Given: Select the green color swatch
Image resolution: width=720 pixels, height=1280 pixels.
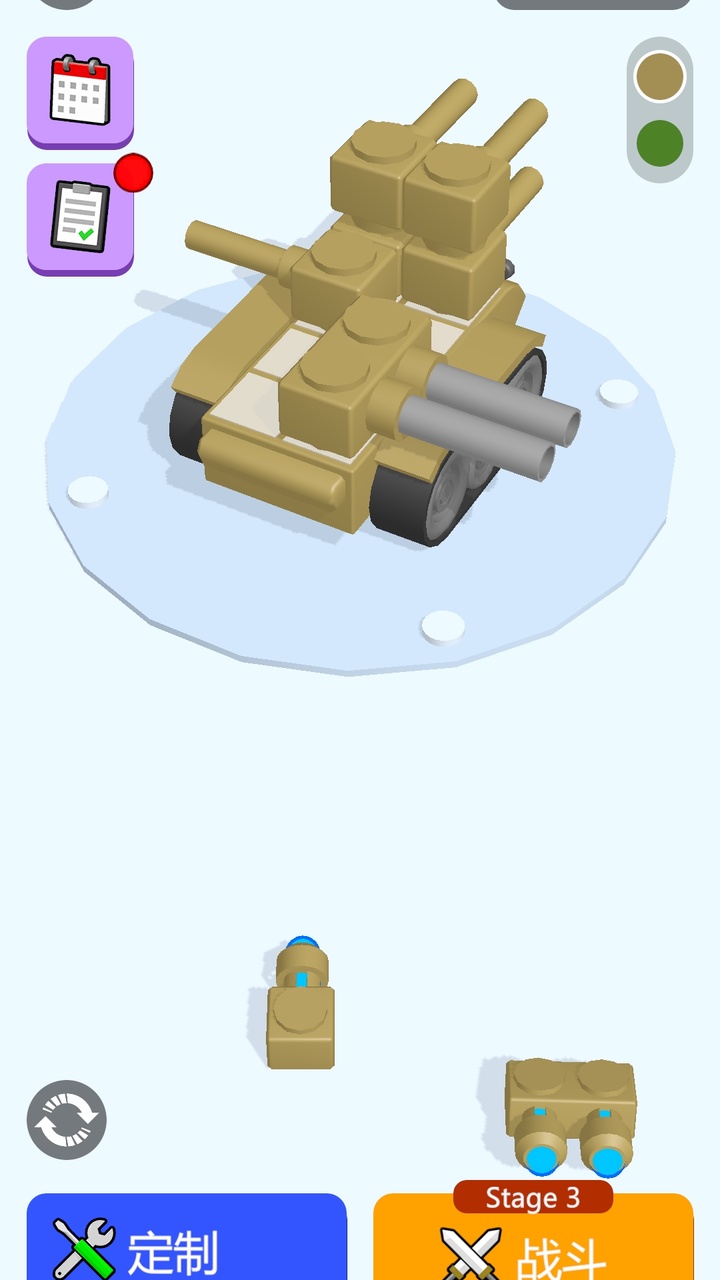Looking at the screenshot, I should (x=660, y=143).
